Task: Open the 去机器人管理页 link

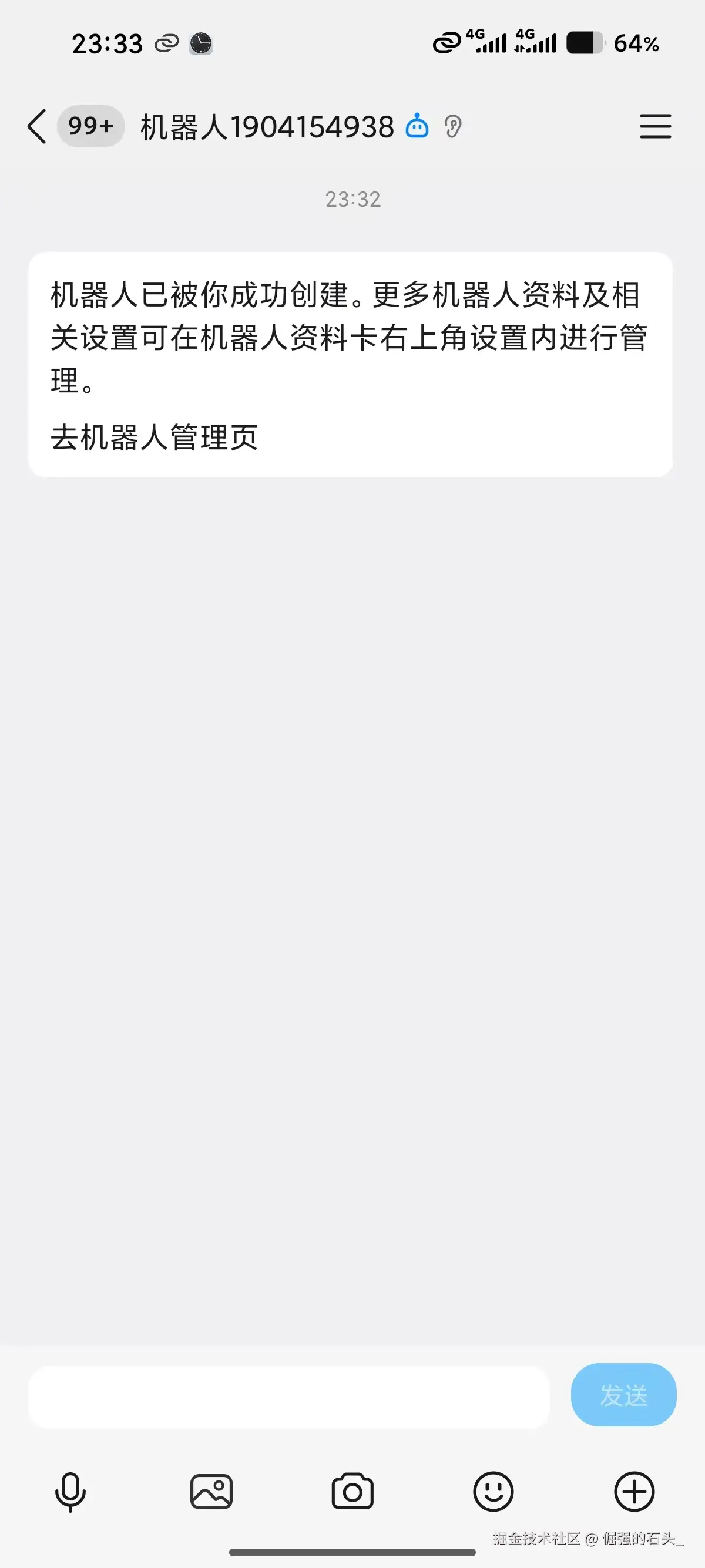Action: [154, 438]
